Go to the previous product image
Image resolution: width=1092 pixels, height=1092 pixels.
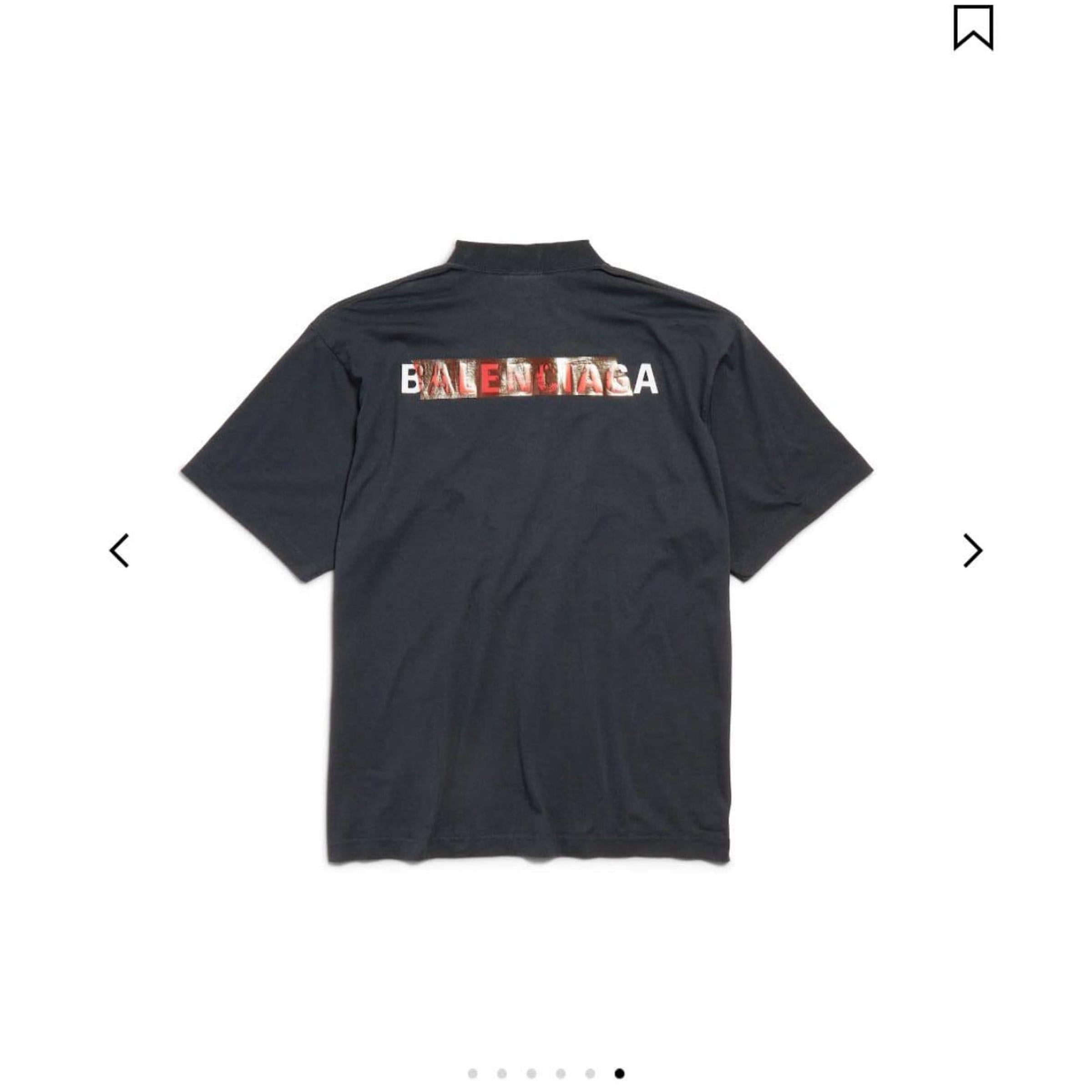[119, 550]
